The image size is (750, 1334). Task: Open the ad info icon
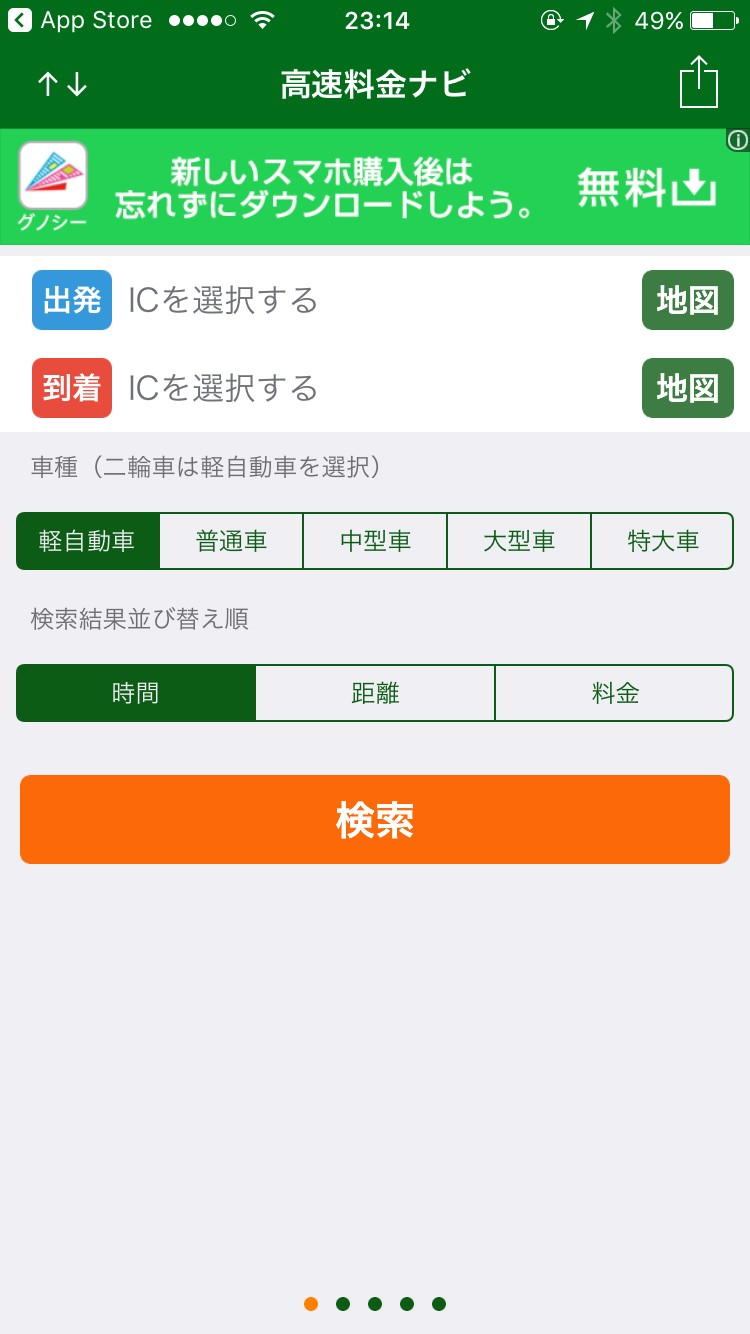coord(738,140)
